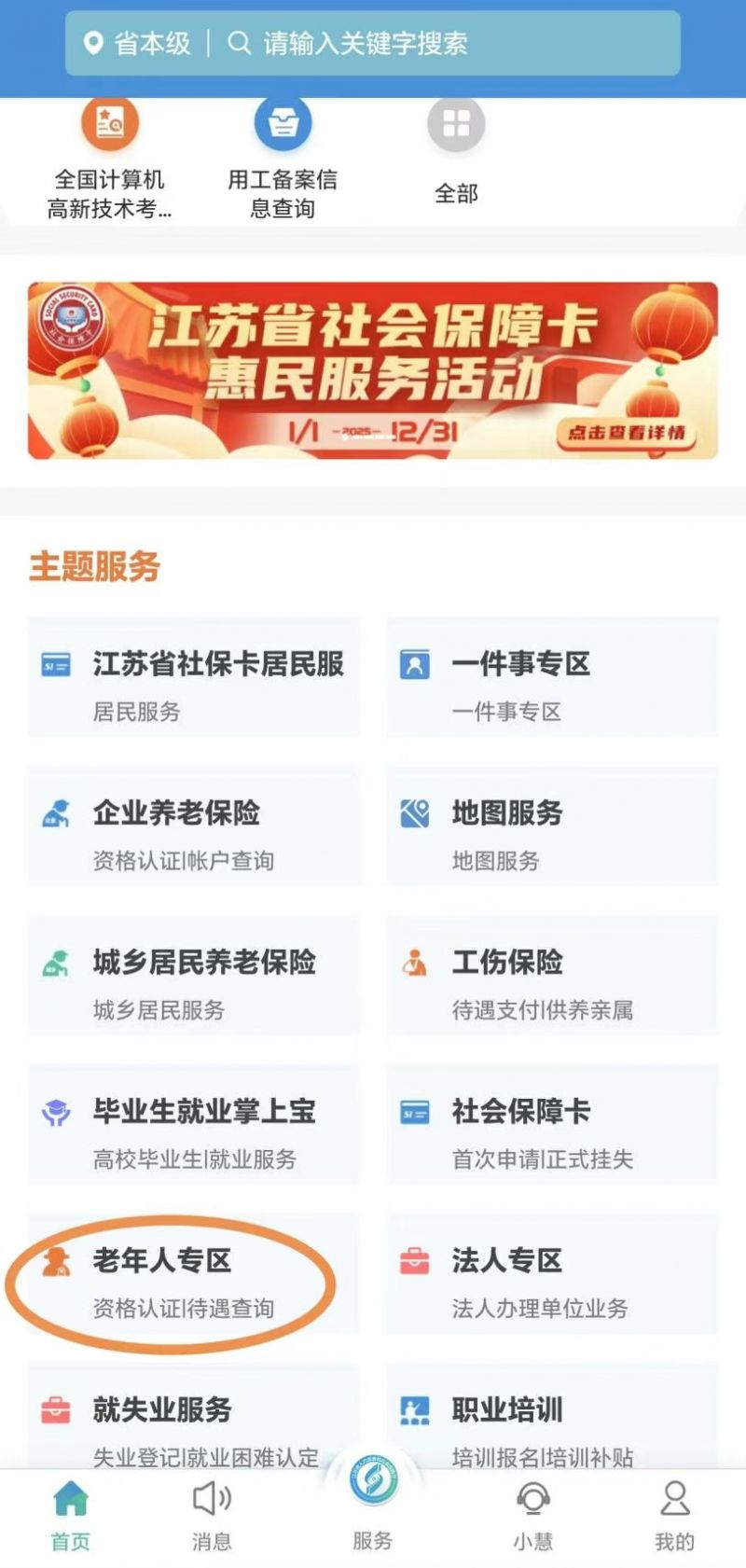Open 社会保障卡 service card
The width and height of the screenshot is (746, 1568).
[x=552, y=1126]
